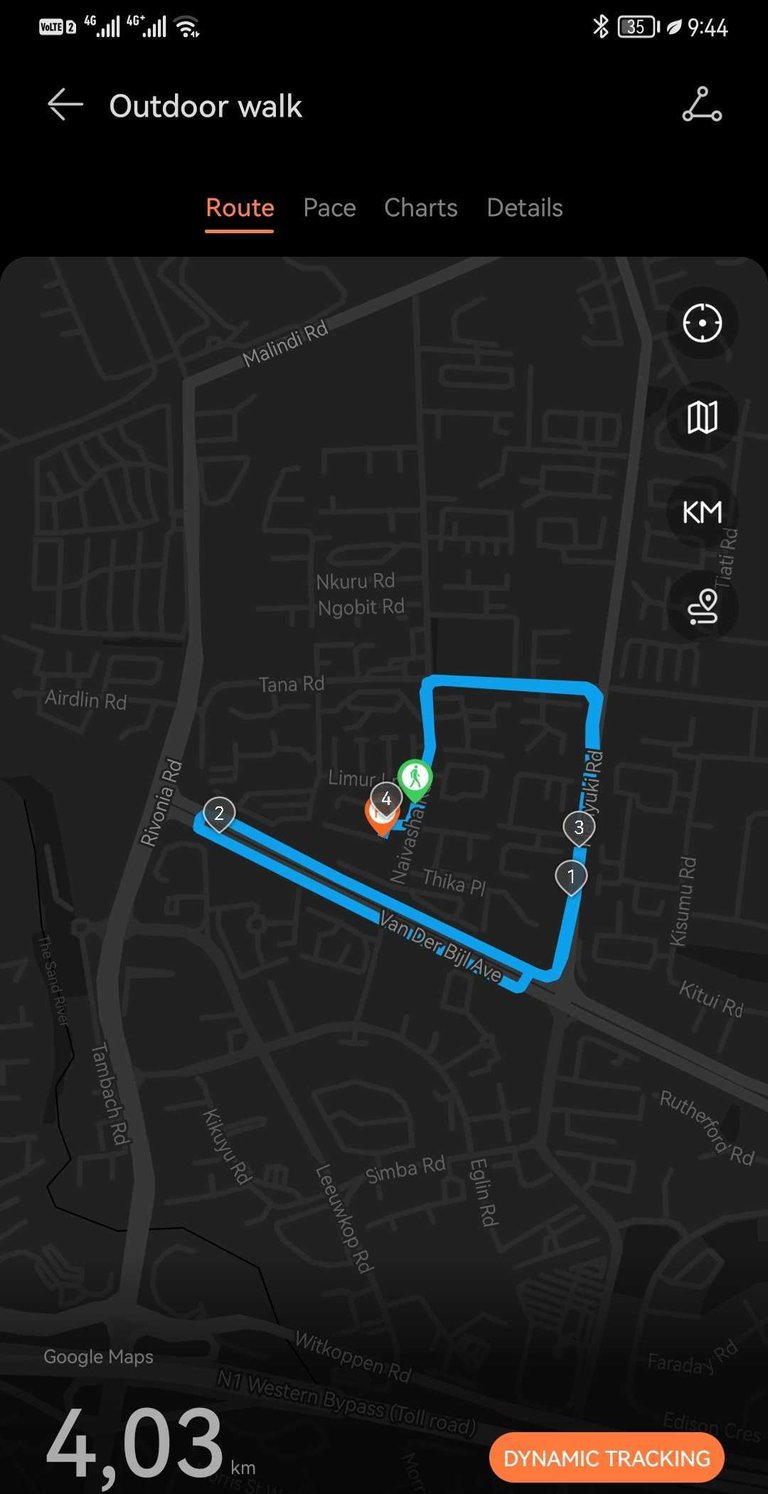Toggle the KM markers button

[x=702, y=513]
